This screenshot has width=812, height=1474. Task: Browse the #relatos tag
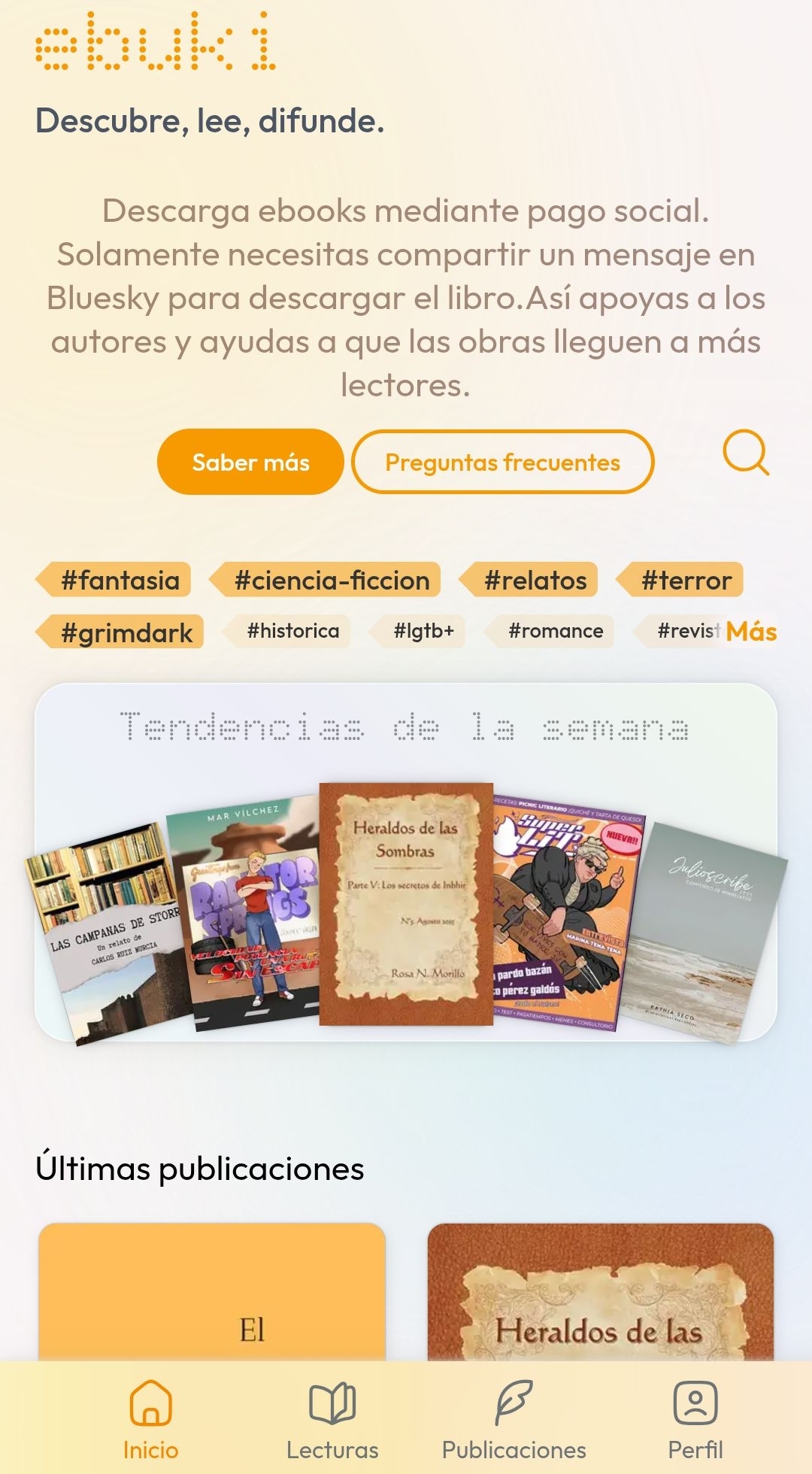pyautogui.click(x=535, y=580)
